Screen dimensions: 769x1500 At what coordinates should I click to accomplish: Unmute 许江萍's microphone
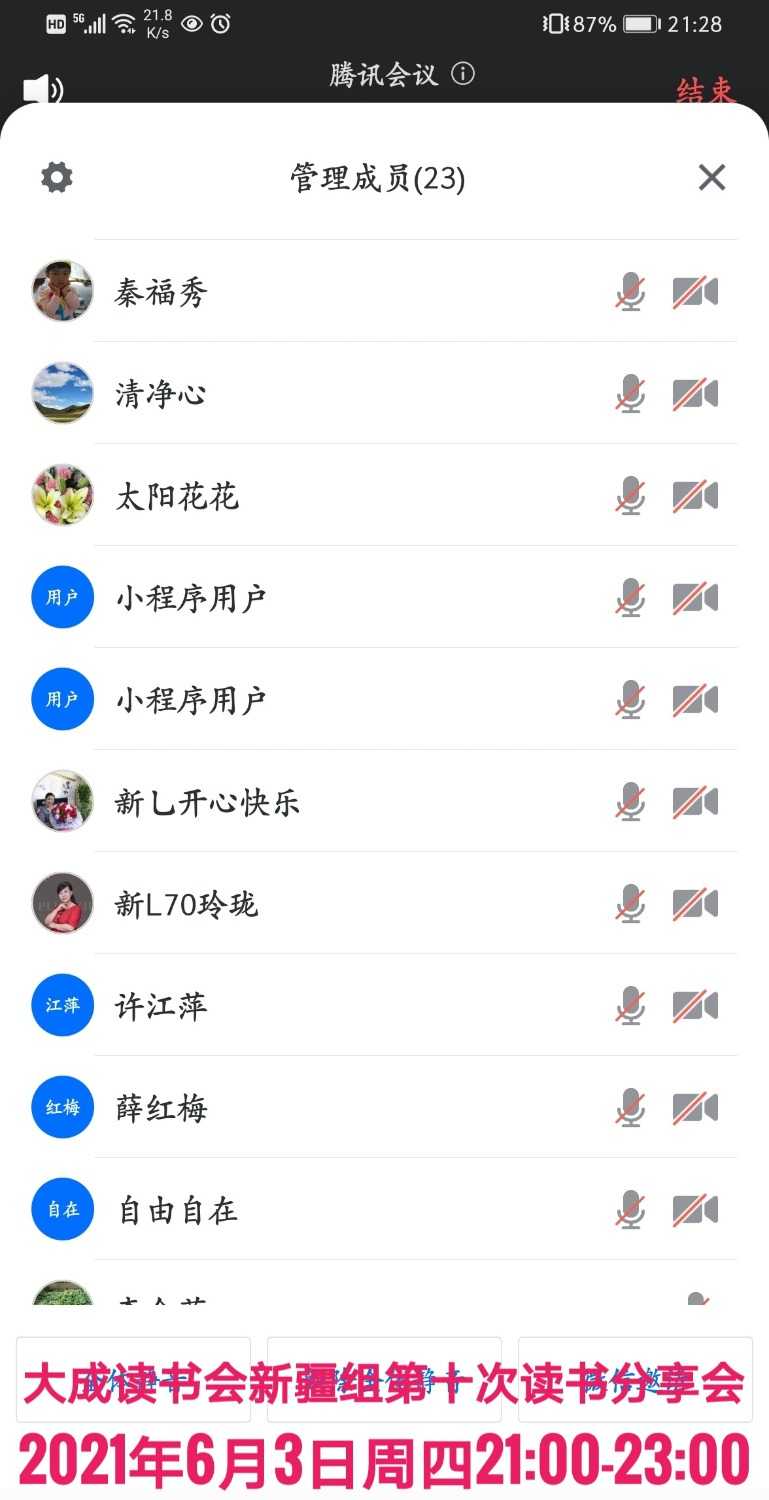pyautogui.click(x=629, y=1005)
